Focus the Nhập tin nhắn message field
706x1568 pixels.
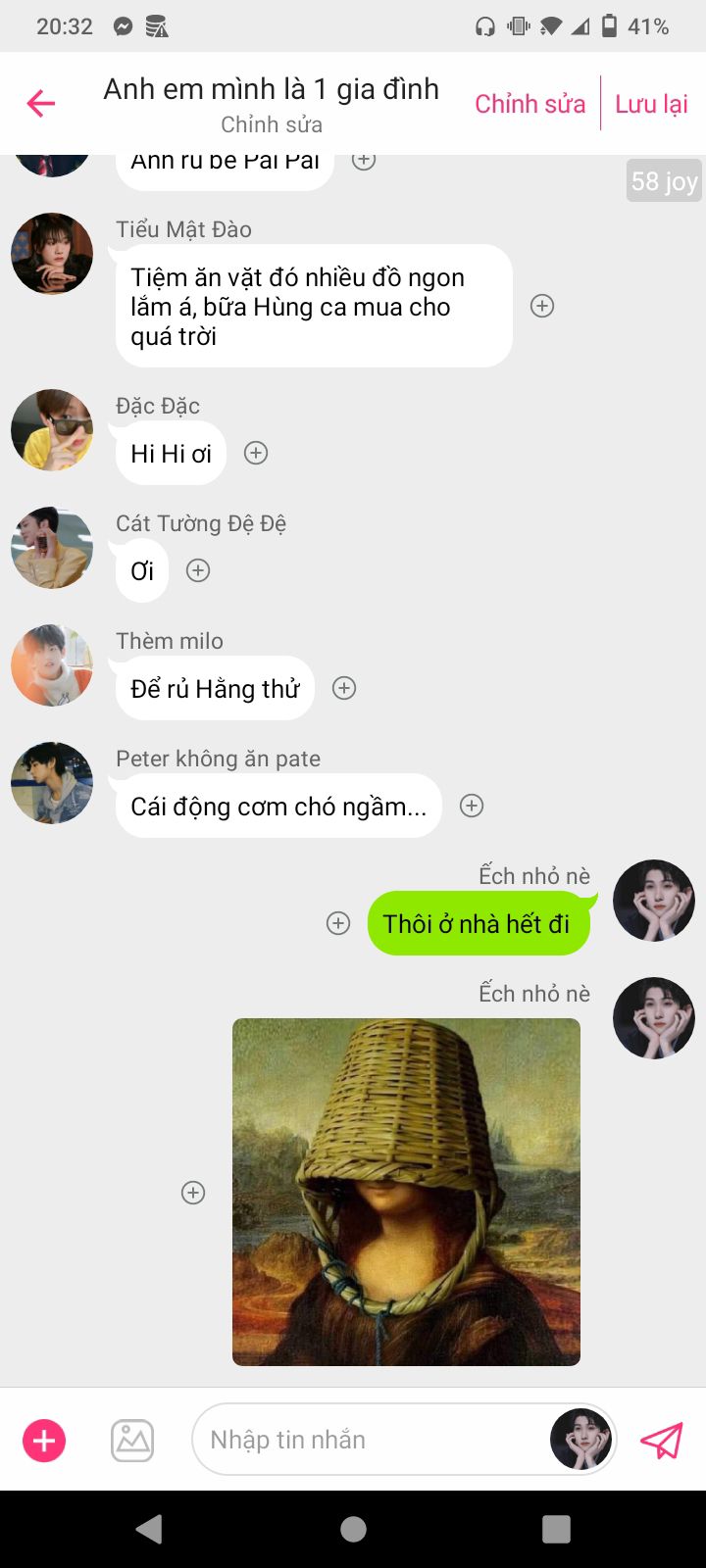pyautogui.click(x=373, y=1440)
